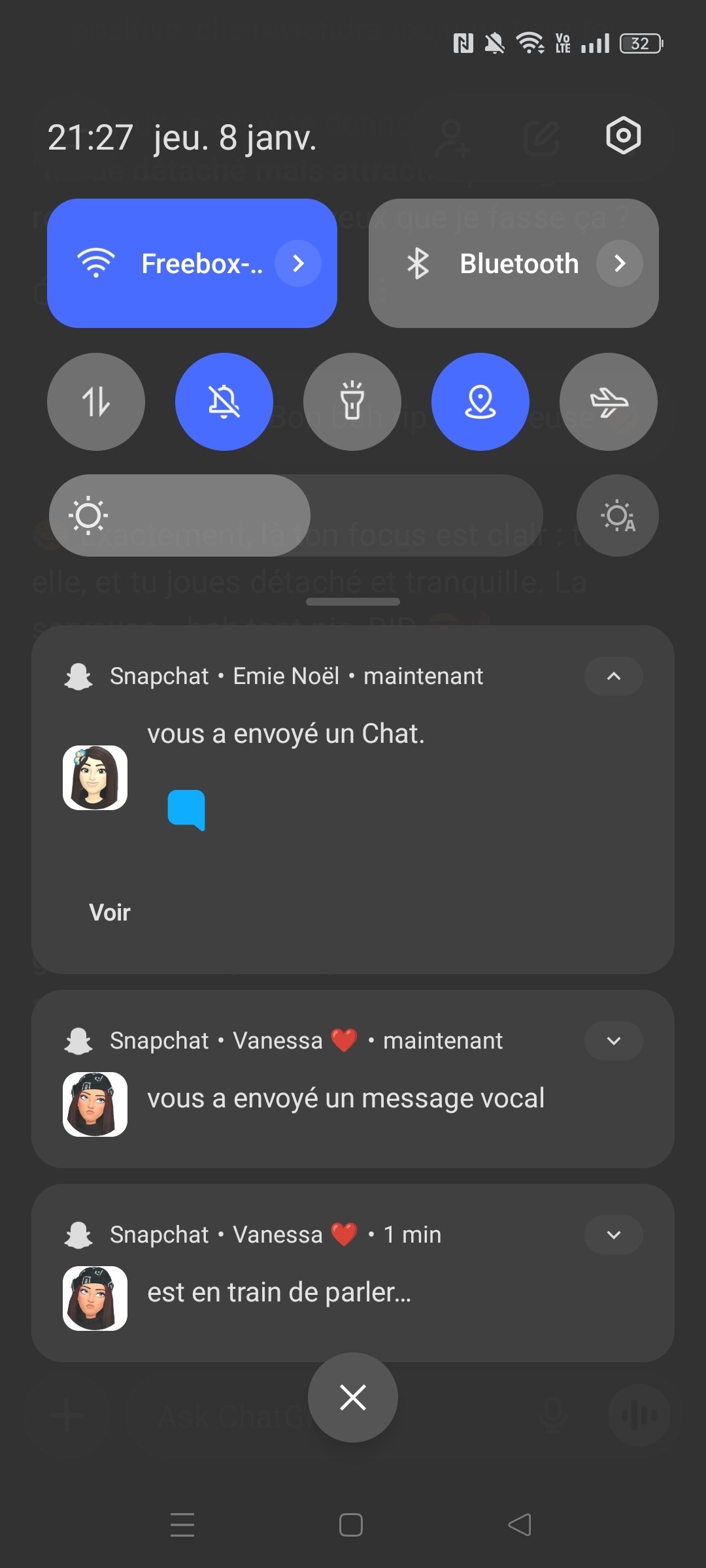Tap Voir on Emie Noël's notification
This screenshot has width=706, height=1568.
[110, 913]
